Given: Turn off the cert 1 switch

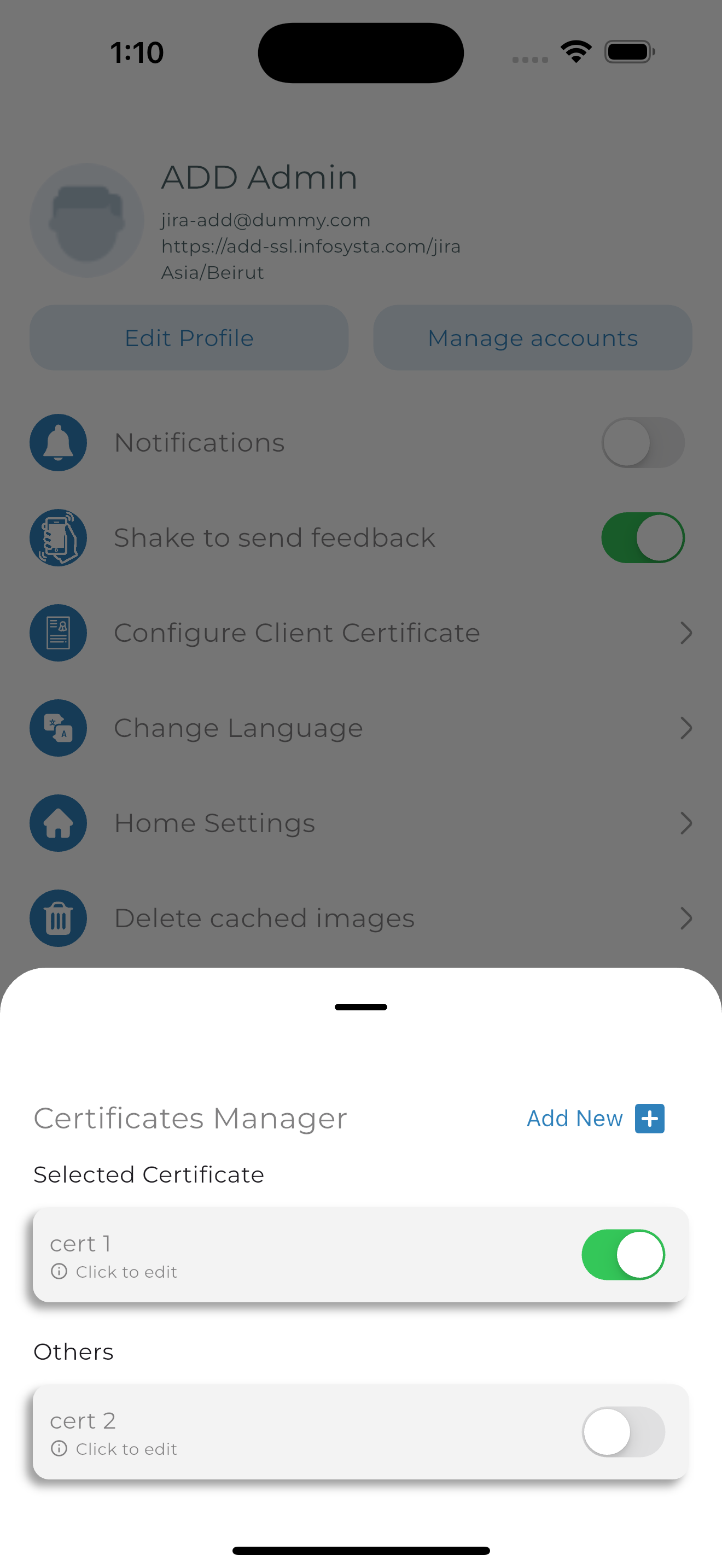Looking at the screenshot, I should [623, 1255].
